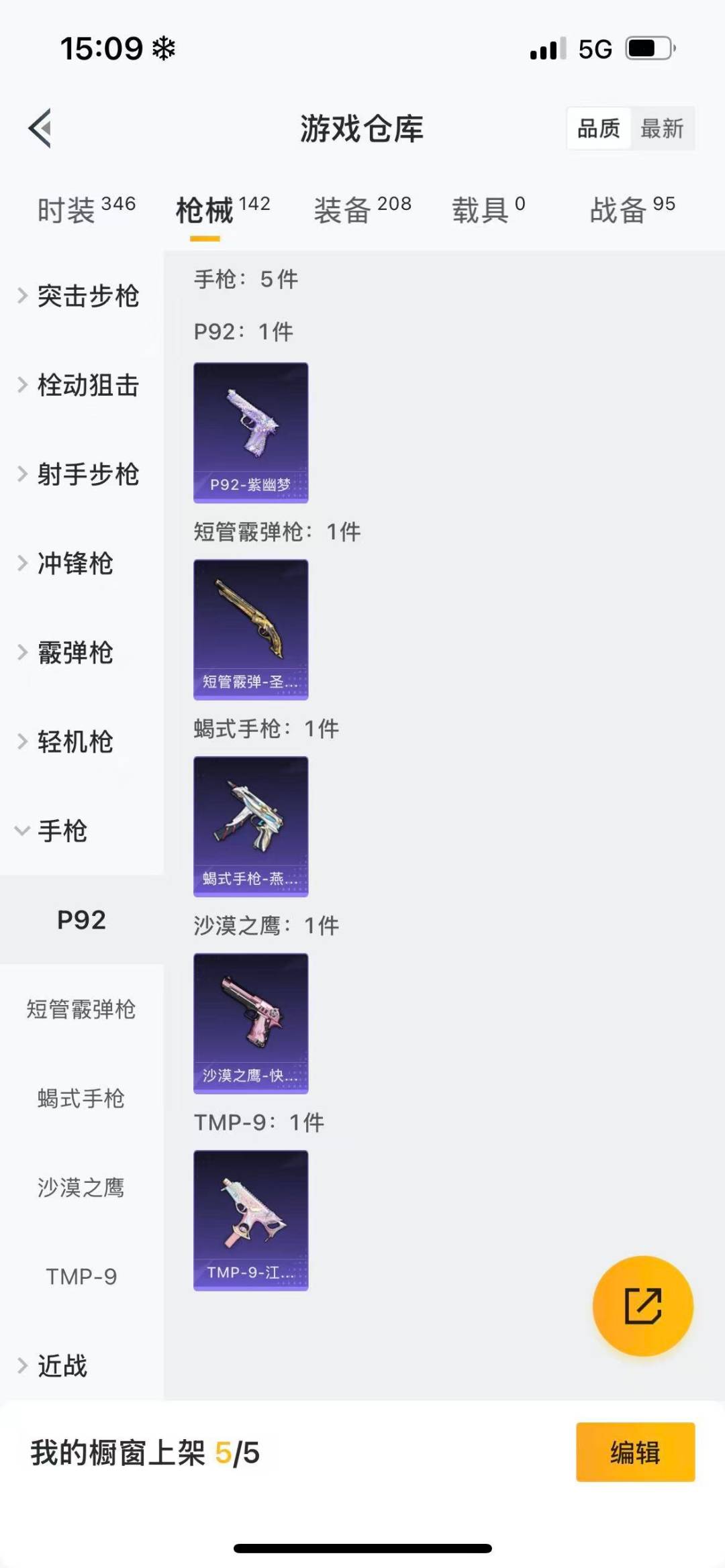Expand the 射手步枪 category
725x1568 pixels.
click(81, 474)
